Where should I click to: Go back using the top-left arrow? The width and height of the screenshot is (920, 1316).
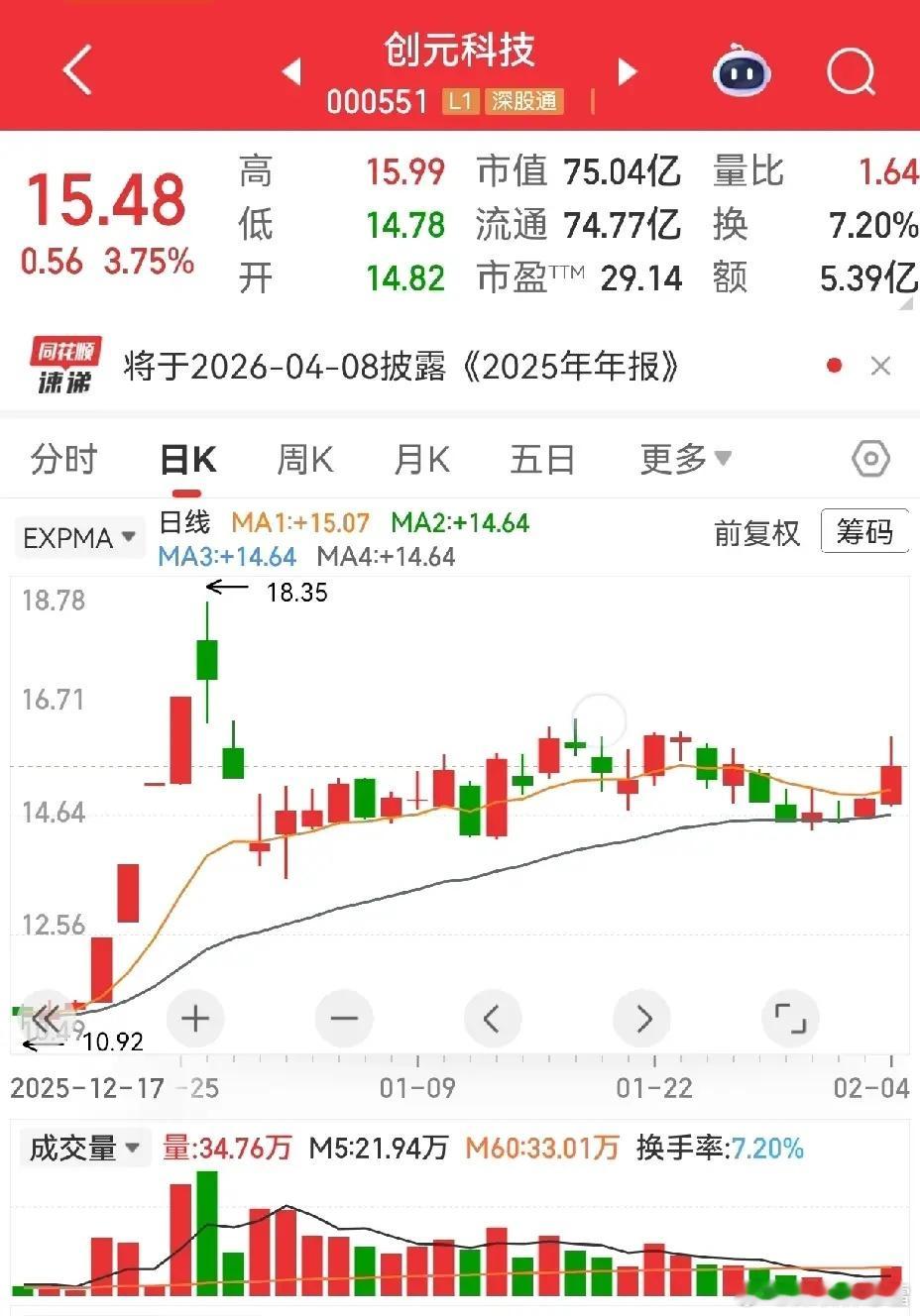[77, 70]
